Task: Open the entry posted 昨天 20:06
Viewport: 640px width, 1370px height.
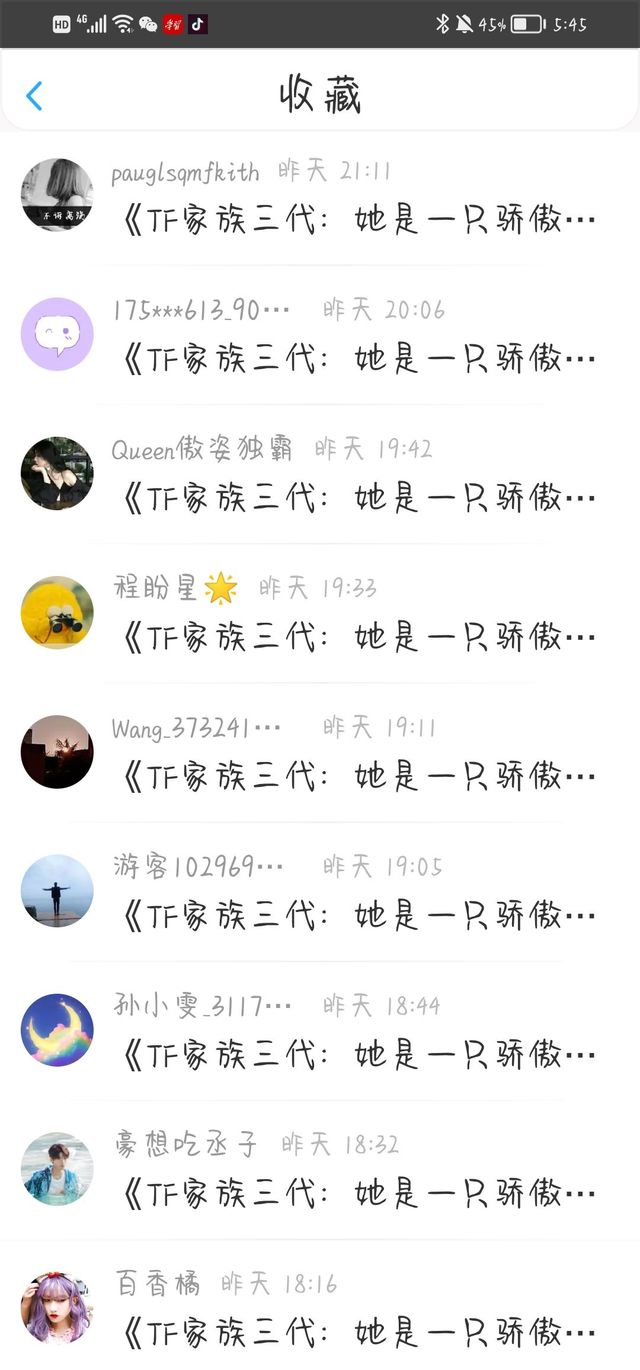Action: [358, 357]
